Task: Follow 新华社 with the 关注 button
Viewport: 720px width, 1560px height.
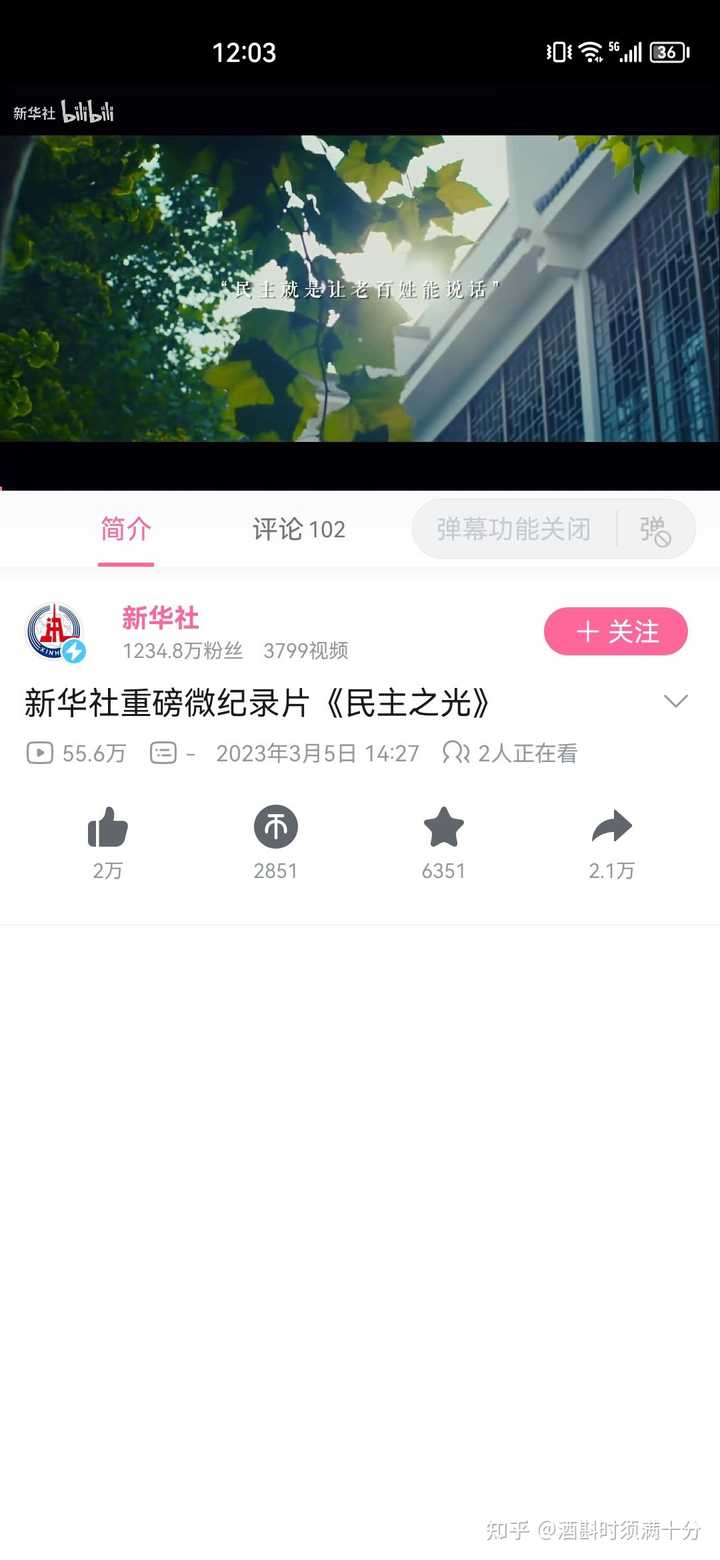Action: click(616, 632)
